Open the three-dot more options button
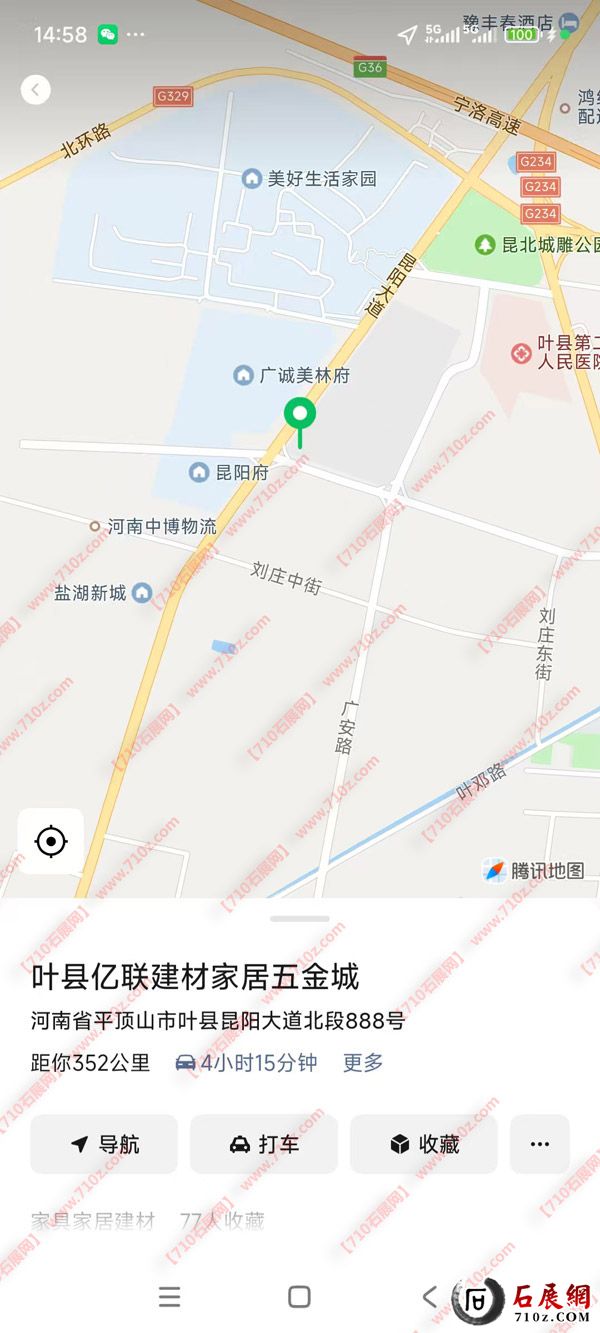 540,1144
